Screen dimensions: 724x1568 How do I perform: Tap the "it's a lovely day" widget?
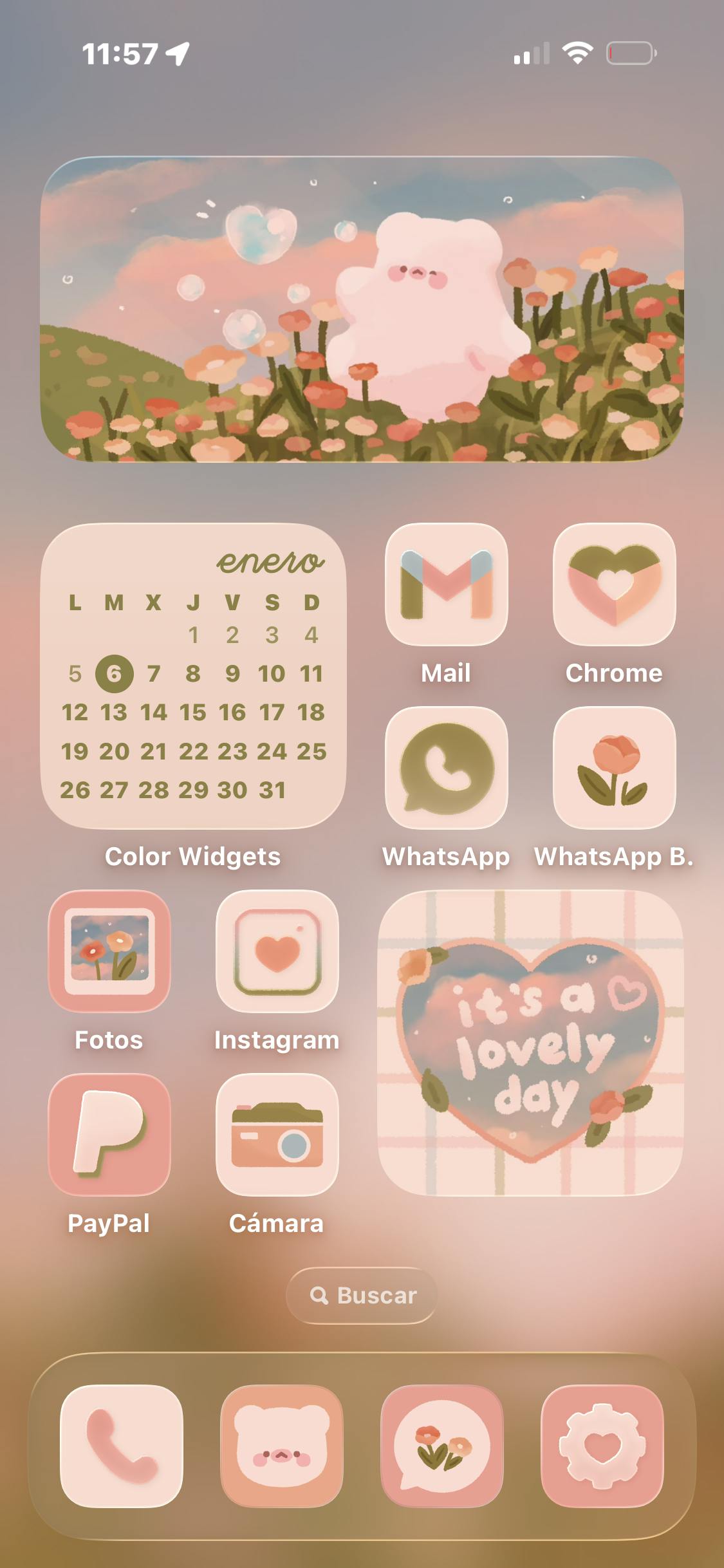pos(530,1043)
